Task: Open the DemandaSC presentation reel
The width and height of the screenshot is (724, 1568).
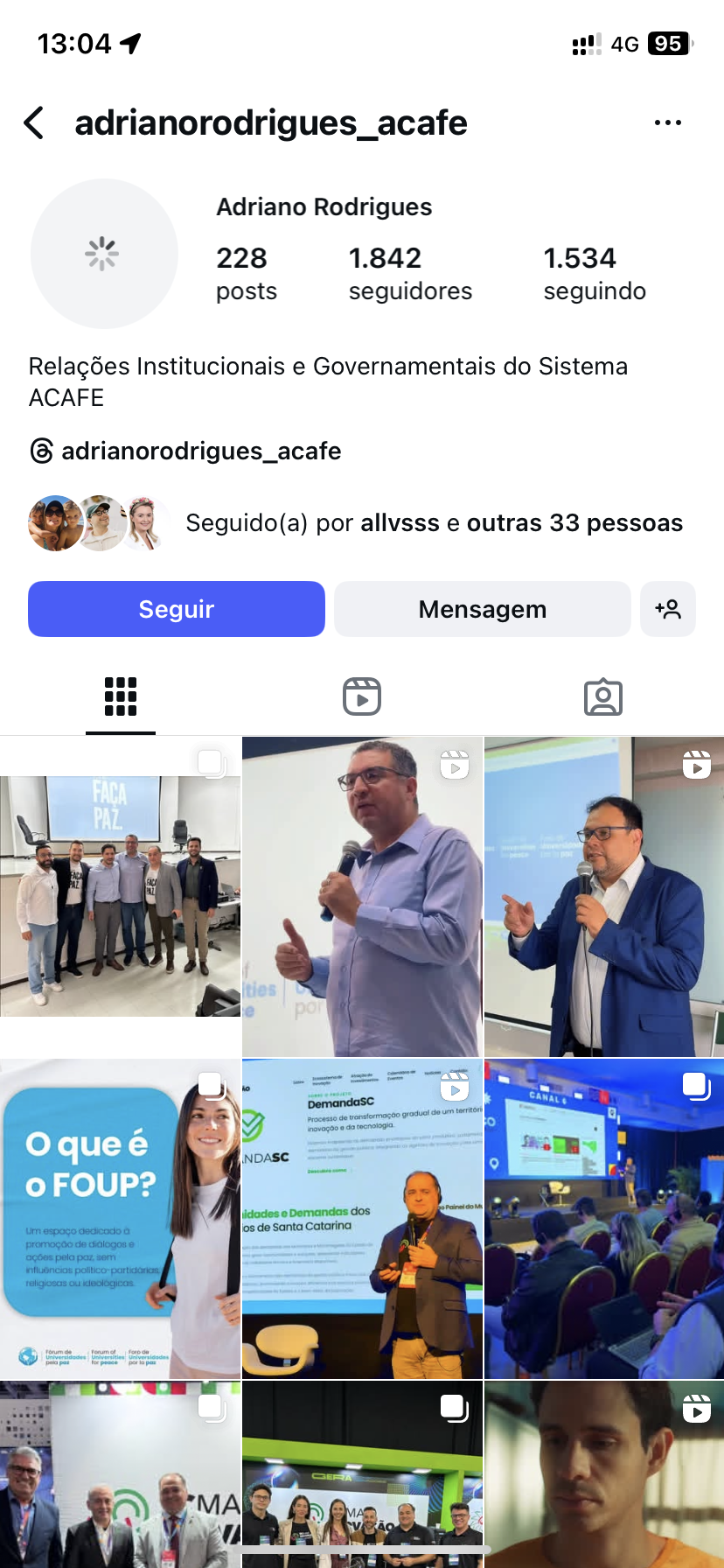Action: (362, 1219)
